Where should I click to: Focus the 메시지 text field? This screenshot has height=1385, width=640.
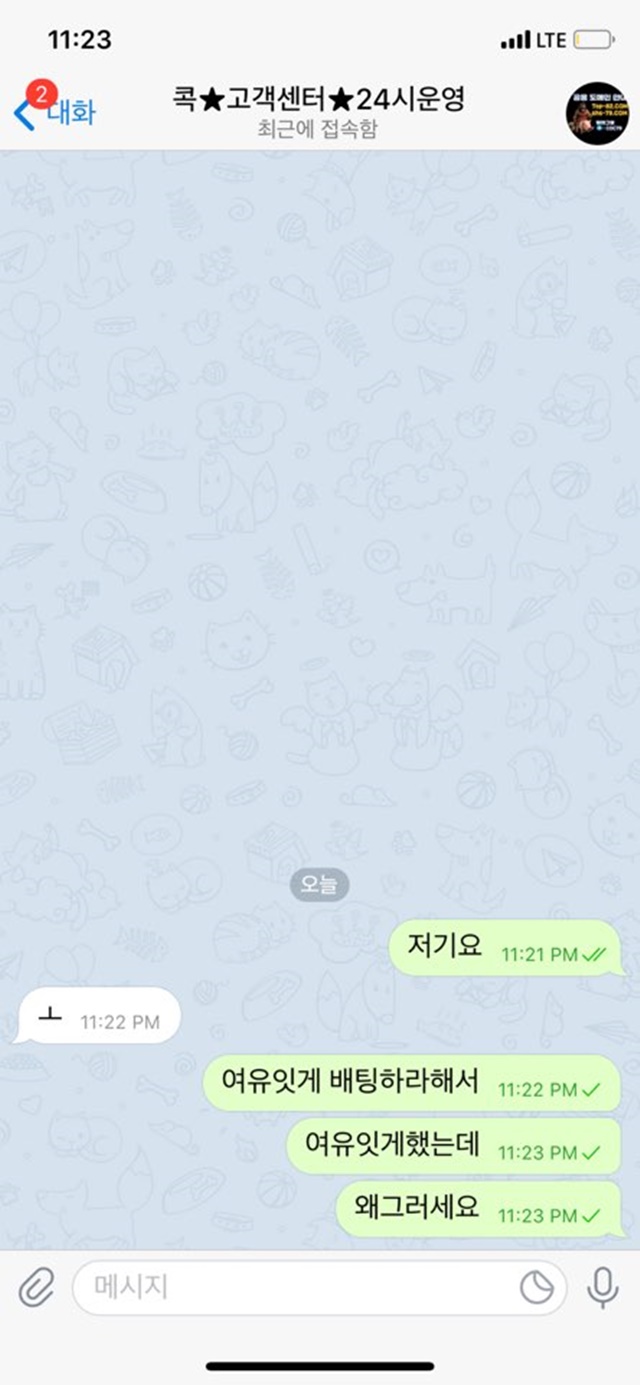(x=320, y=1288)
